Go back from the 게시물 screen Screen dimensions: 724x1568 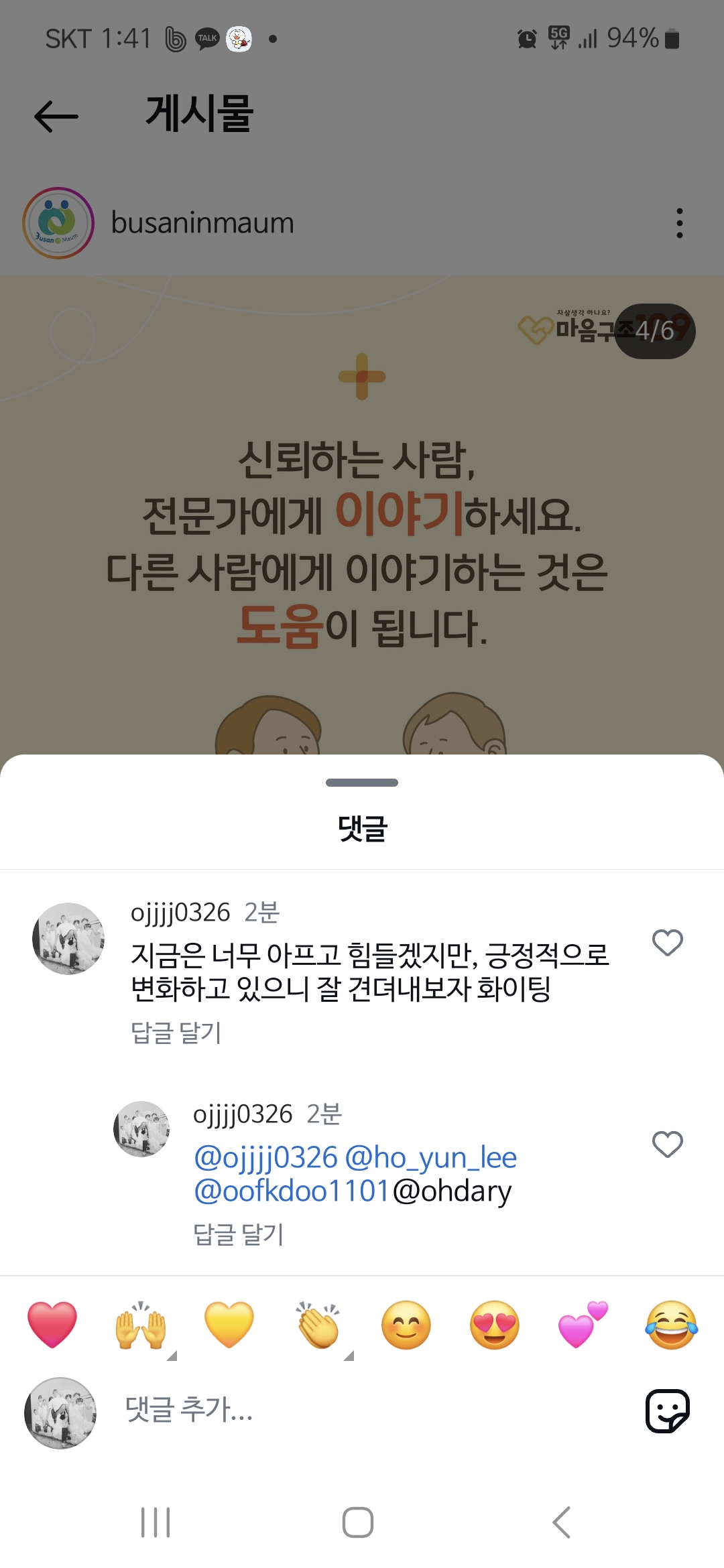pos(56,116)
